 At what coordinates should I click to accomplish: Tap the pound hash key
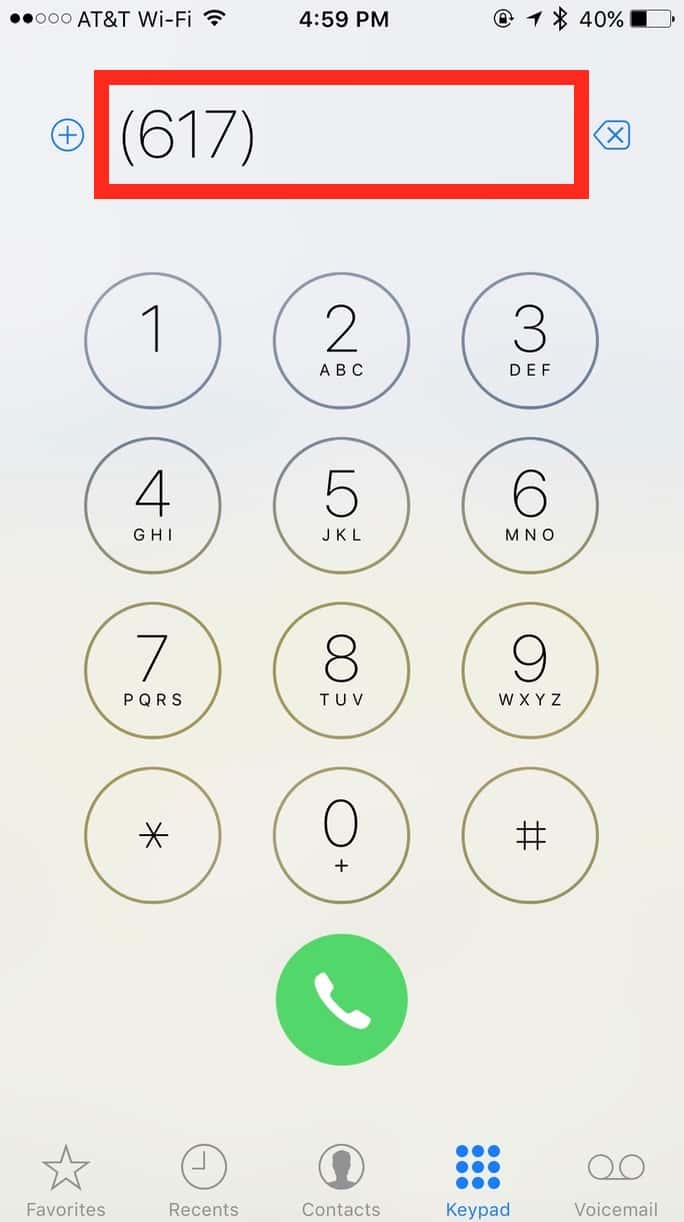(x=530, y=835)
